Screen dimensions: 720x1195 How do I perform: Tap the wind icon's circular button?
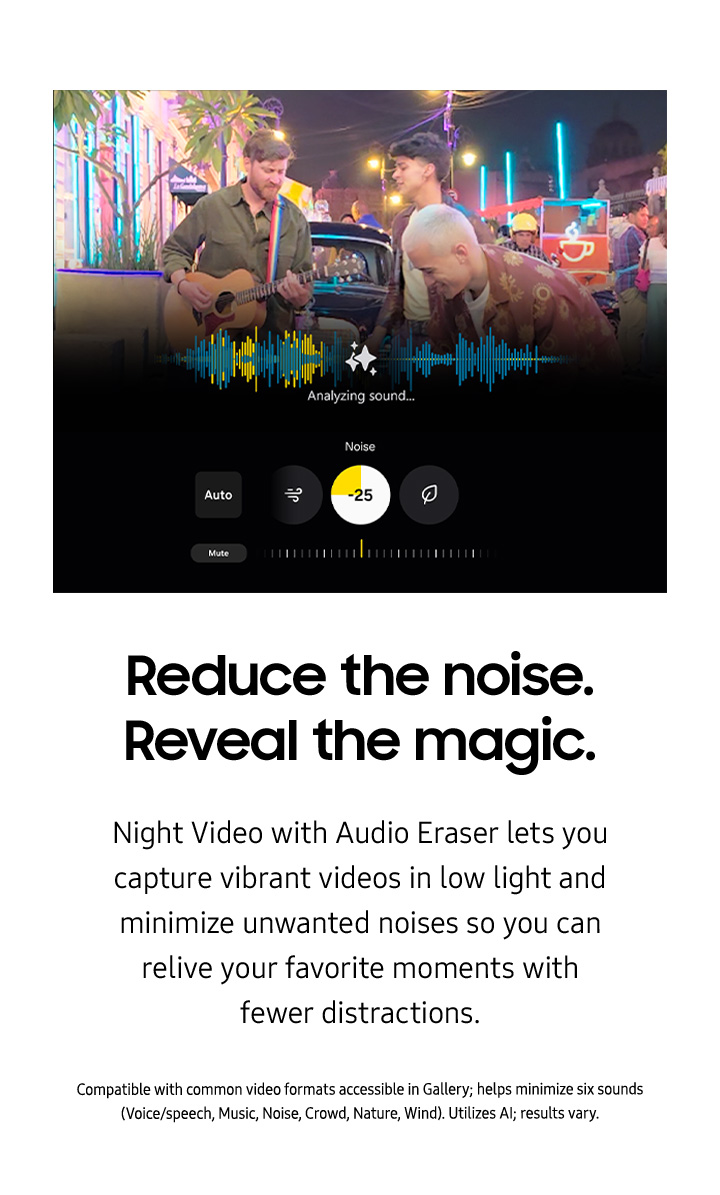pyautogui.click(x=293, y=494)
